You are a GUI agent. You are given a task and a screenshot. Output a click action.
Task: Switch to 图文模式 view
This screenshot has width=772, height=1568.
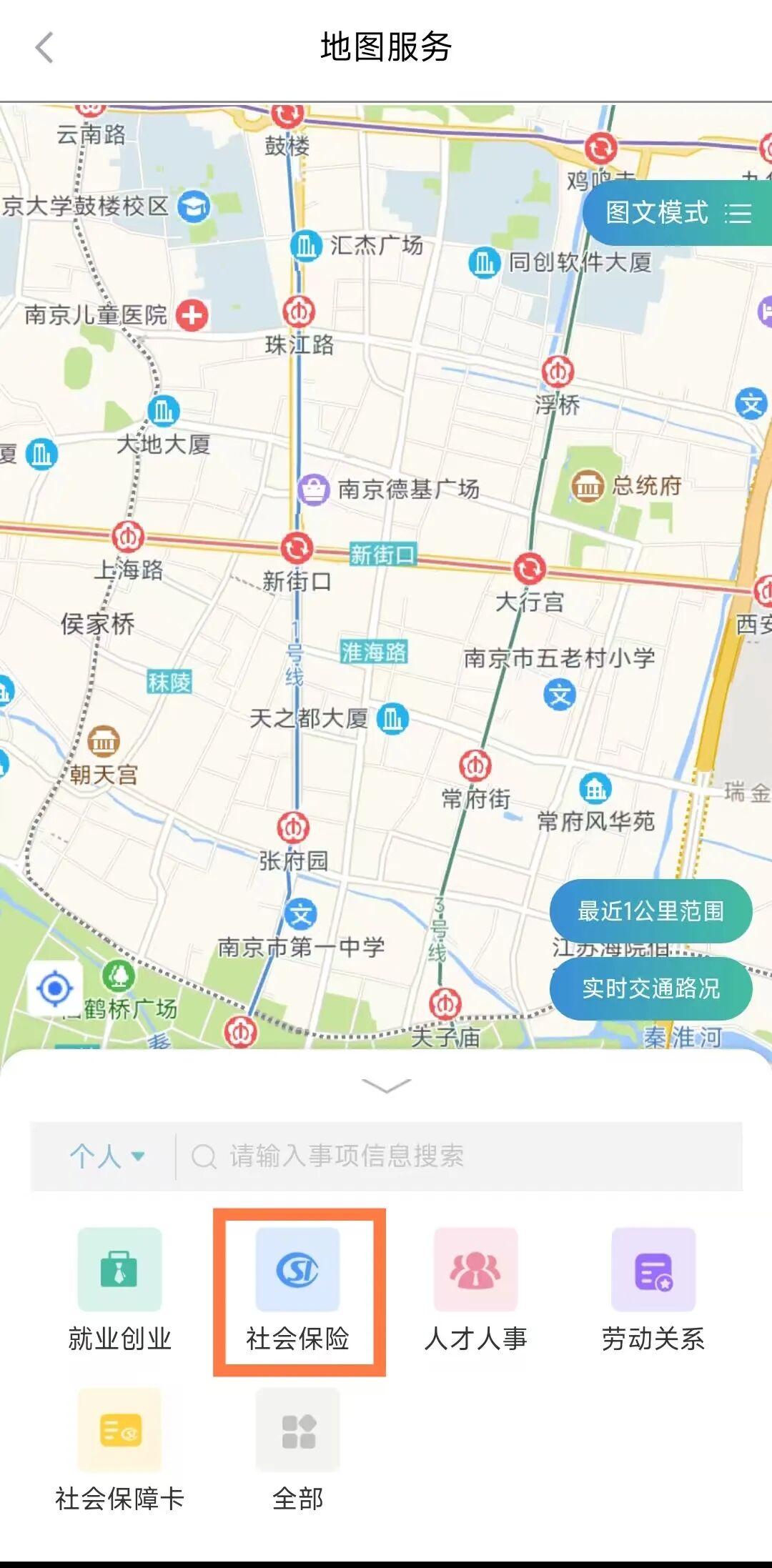(x=676, y=213)
